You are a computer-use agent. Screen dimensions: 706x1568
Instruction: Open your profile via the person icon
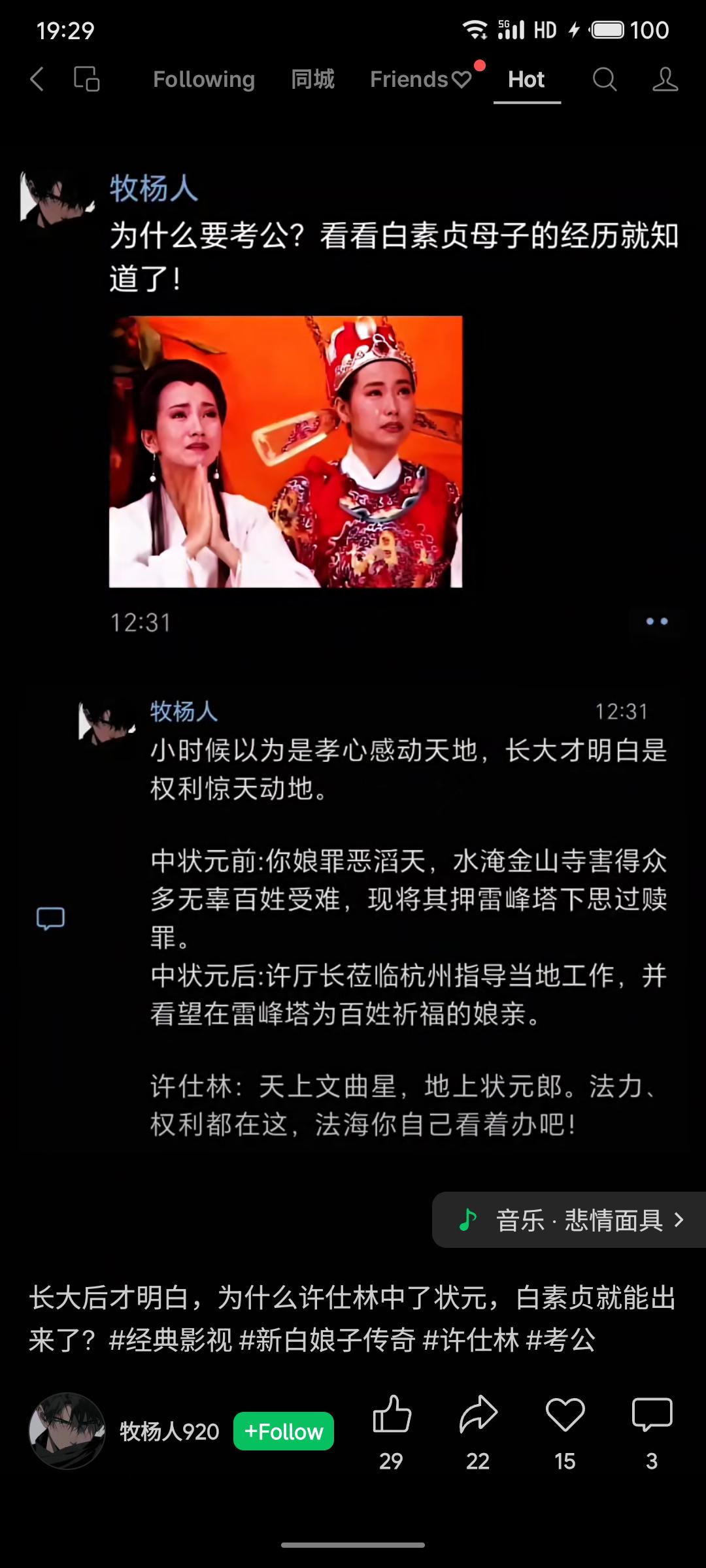pos(664,79)
